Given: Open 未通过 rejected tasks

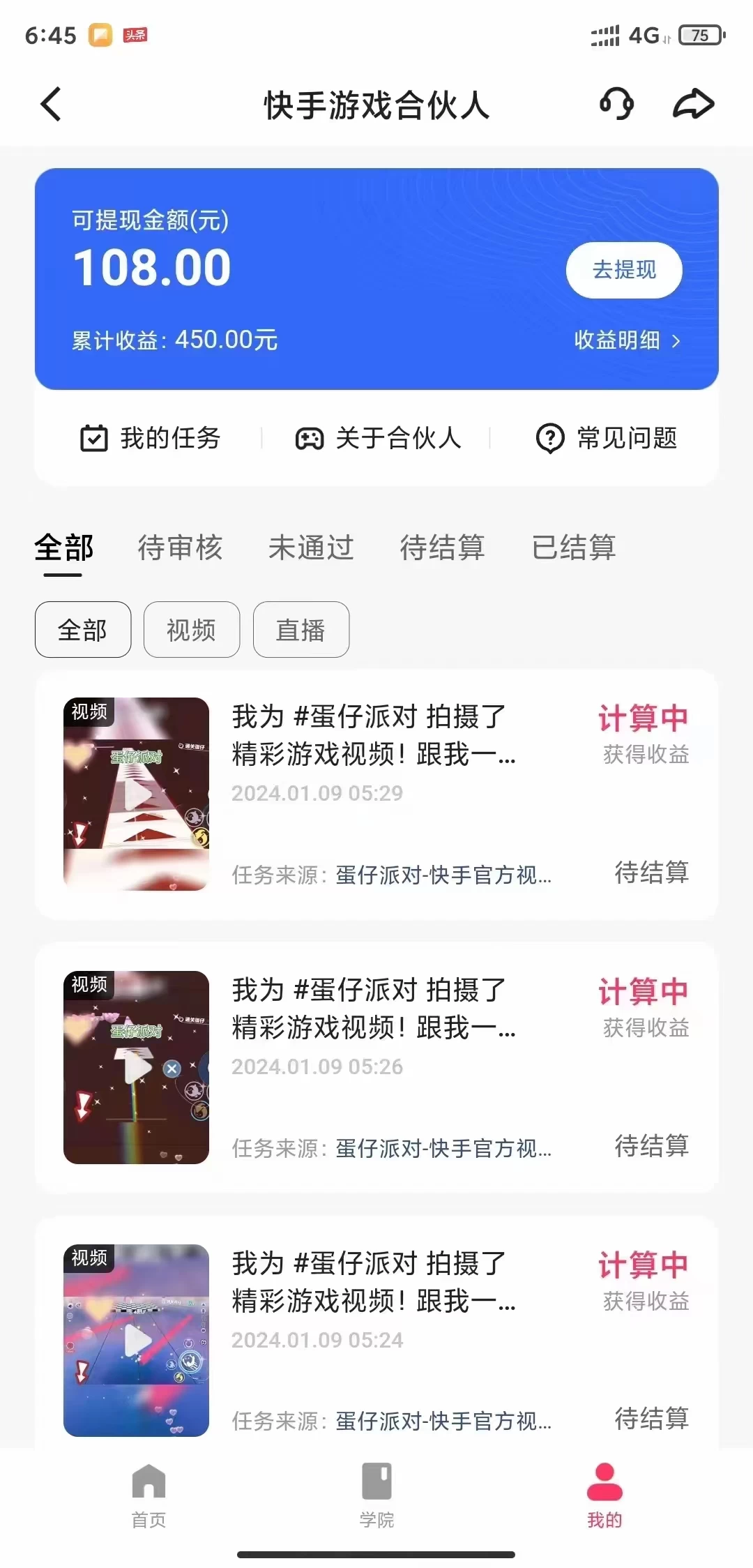Looking at the screenshot, I should point(312,548).
